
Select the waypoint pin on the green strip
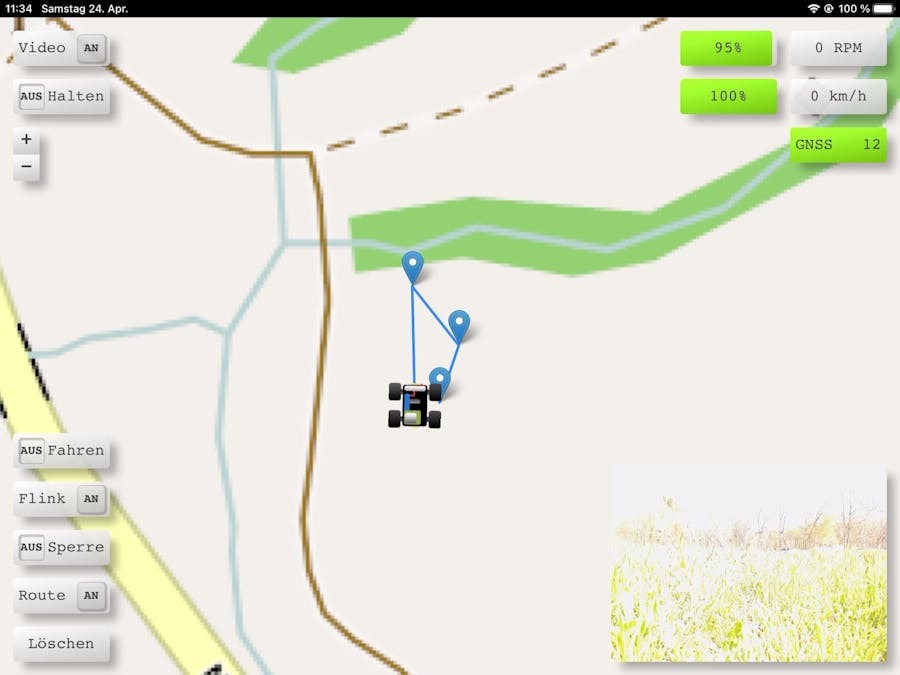[413, 266]
